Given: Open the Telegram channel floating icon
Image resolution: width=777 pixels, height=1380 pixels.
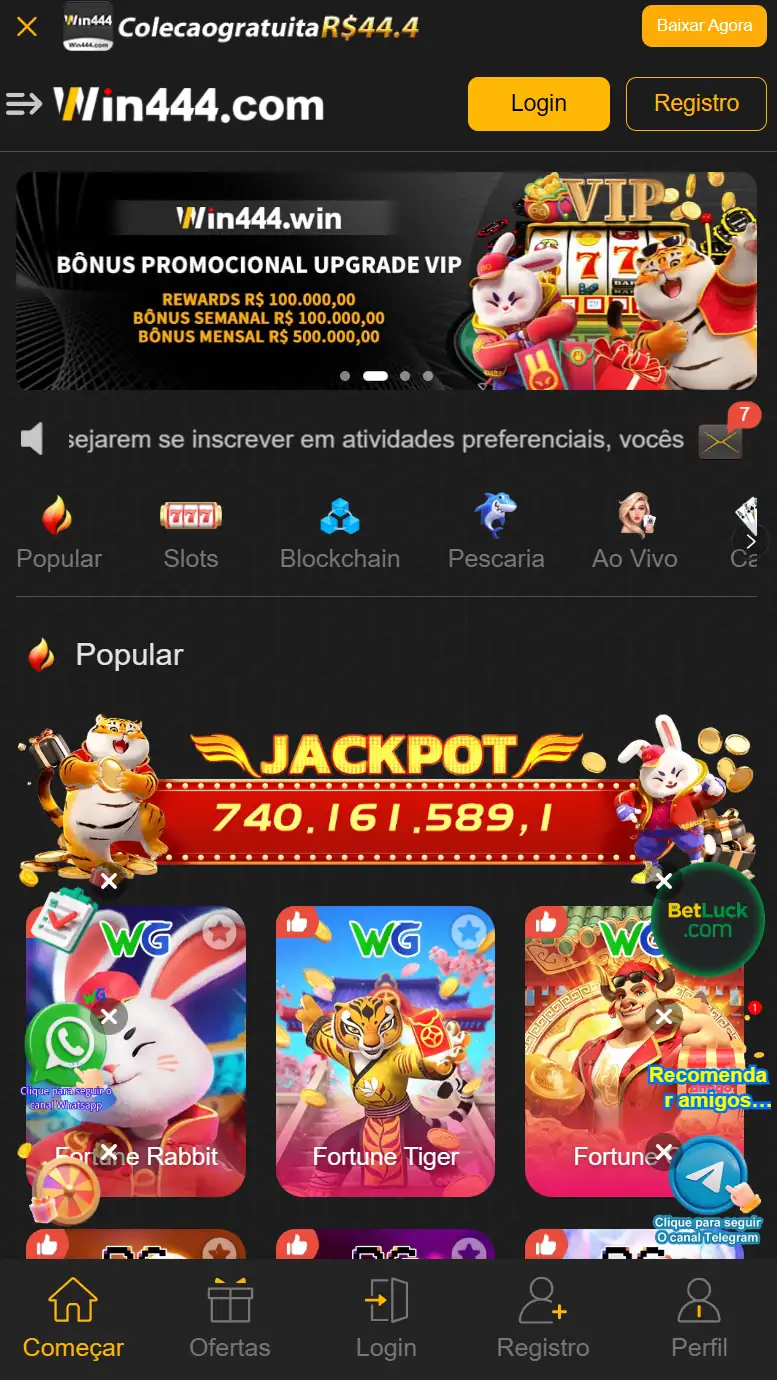Looking at the screenshot, I should 707,1180.
